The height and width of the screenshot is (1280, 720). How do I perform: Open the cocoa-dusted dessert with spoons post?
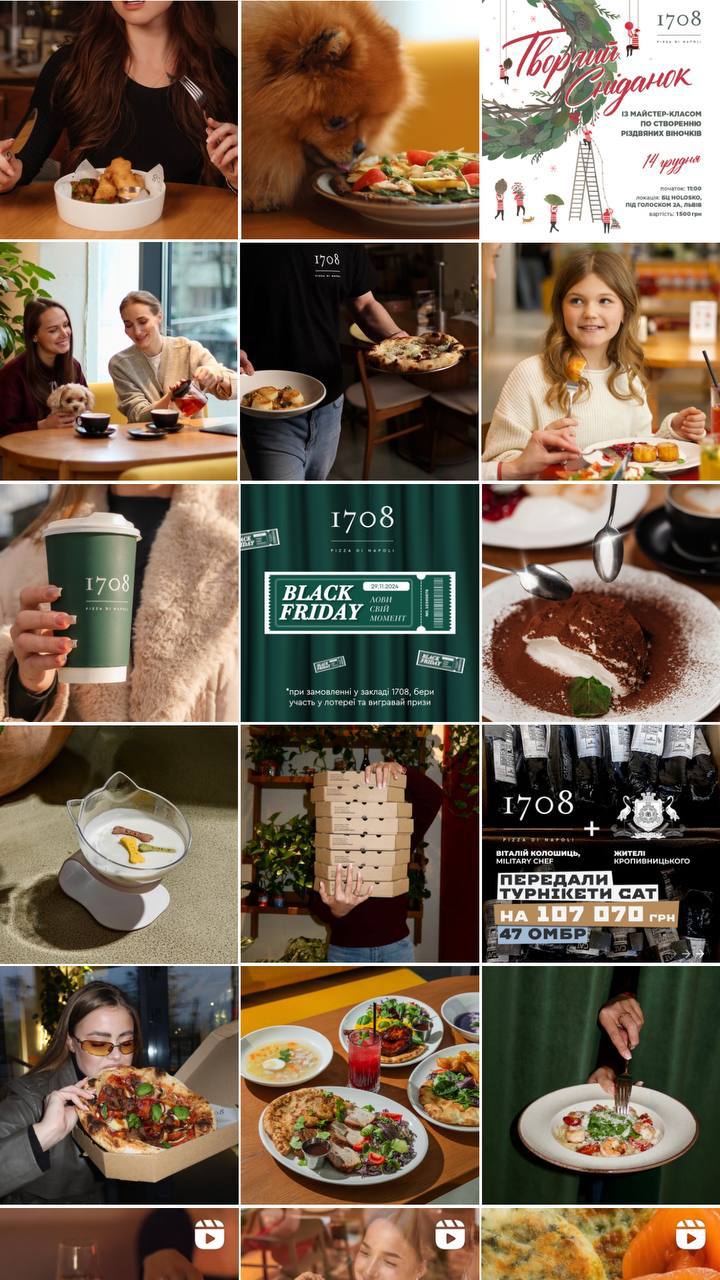600,602
